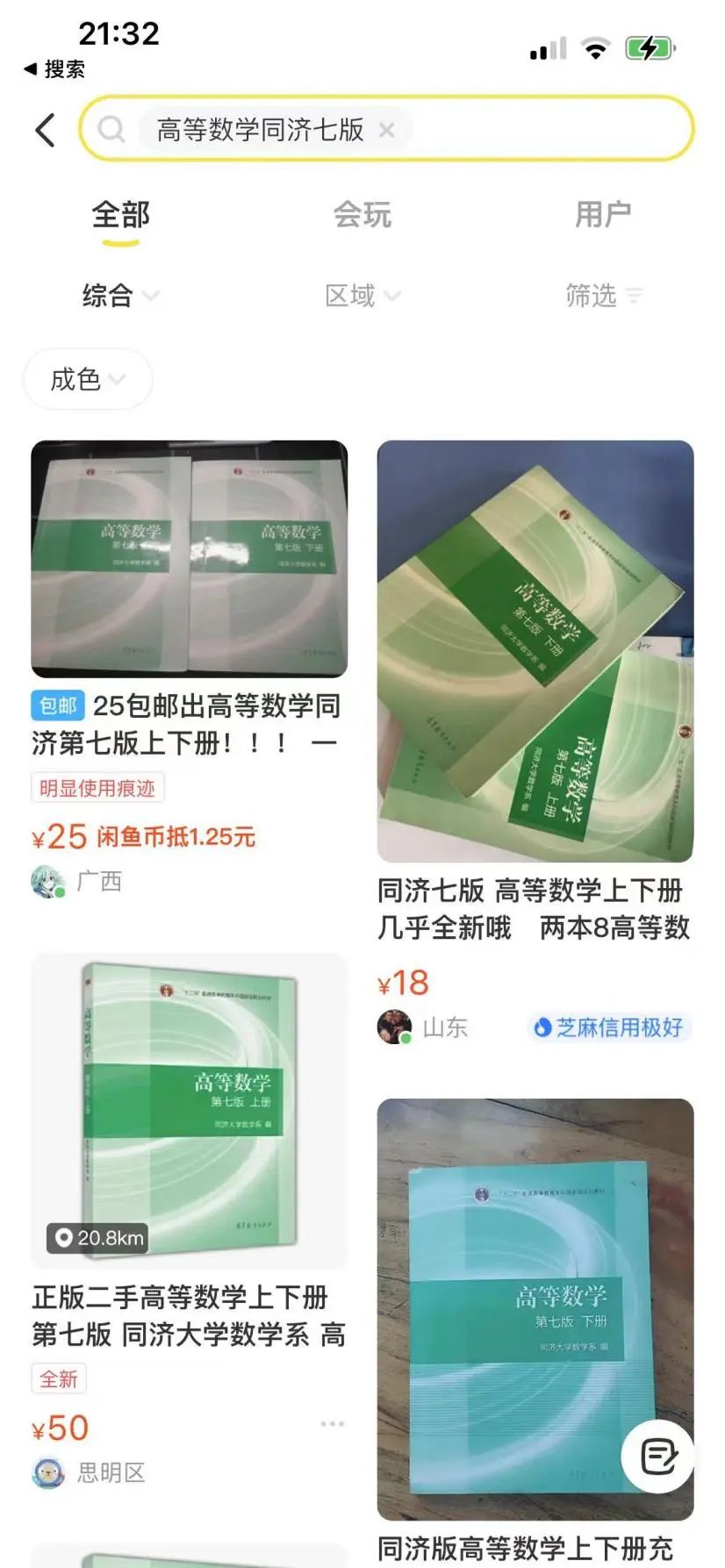Viewport: 725px width, 1568px height.
Task: Open the 成色 condition dropdown
Action: click(87, 379)
